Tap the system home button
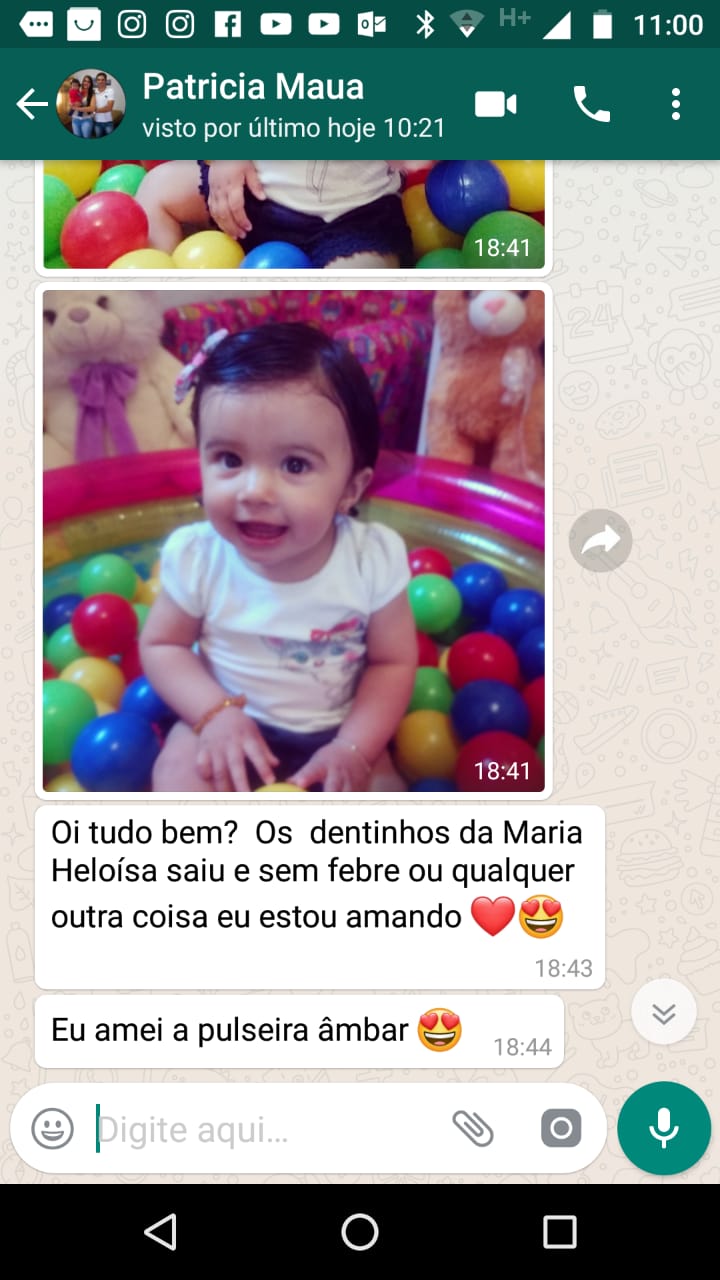The image size is (720, 1280). (360, 1232)
